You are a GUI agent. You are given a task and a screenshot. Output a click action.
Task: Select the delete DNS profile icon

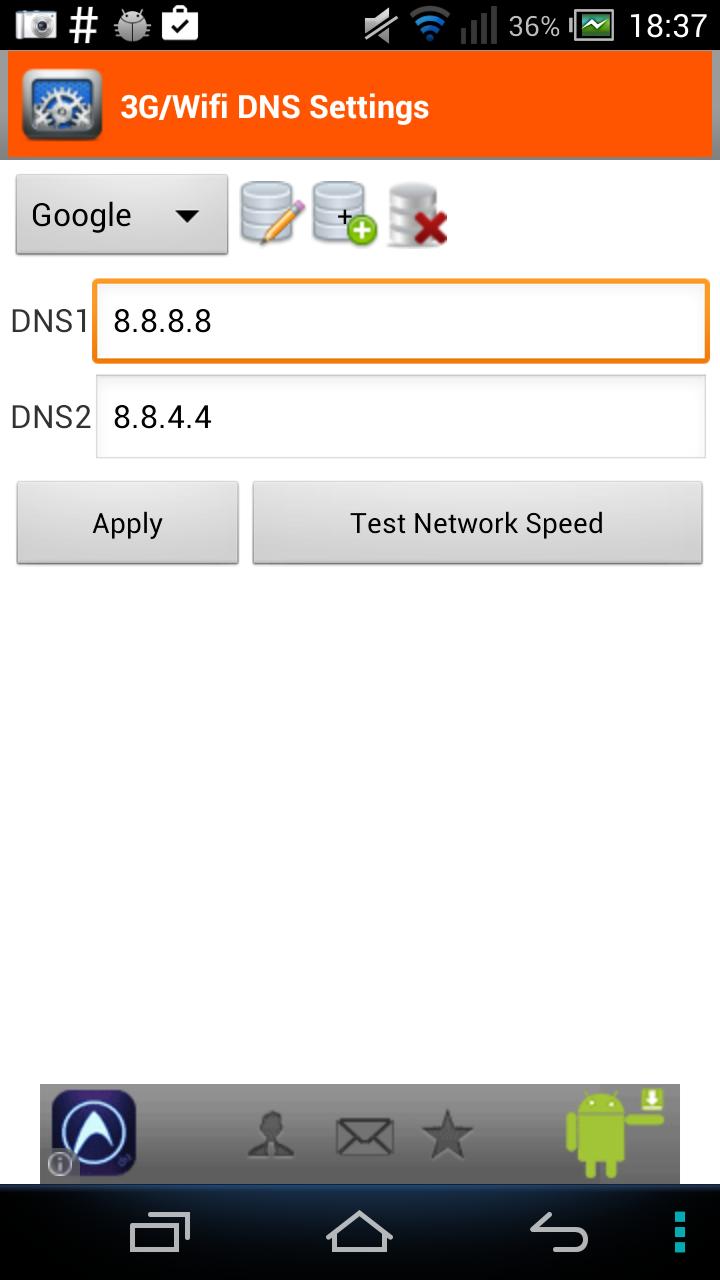tap(416, 215)
